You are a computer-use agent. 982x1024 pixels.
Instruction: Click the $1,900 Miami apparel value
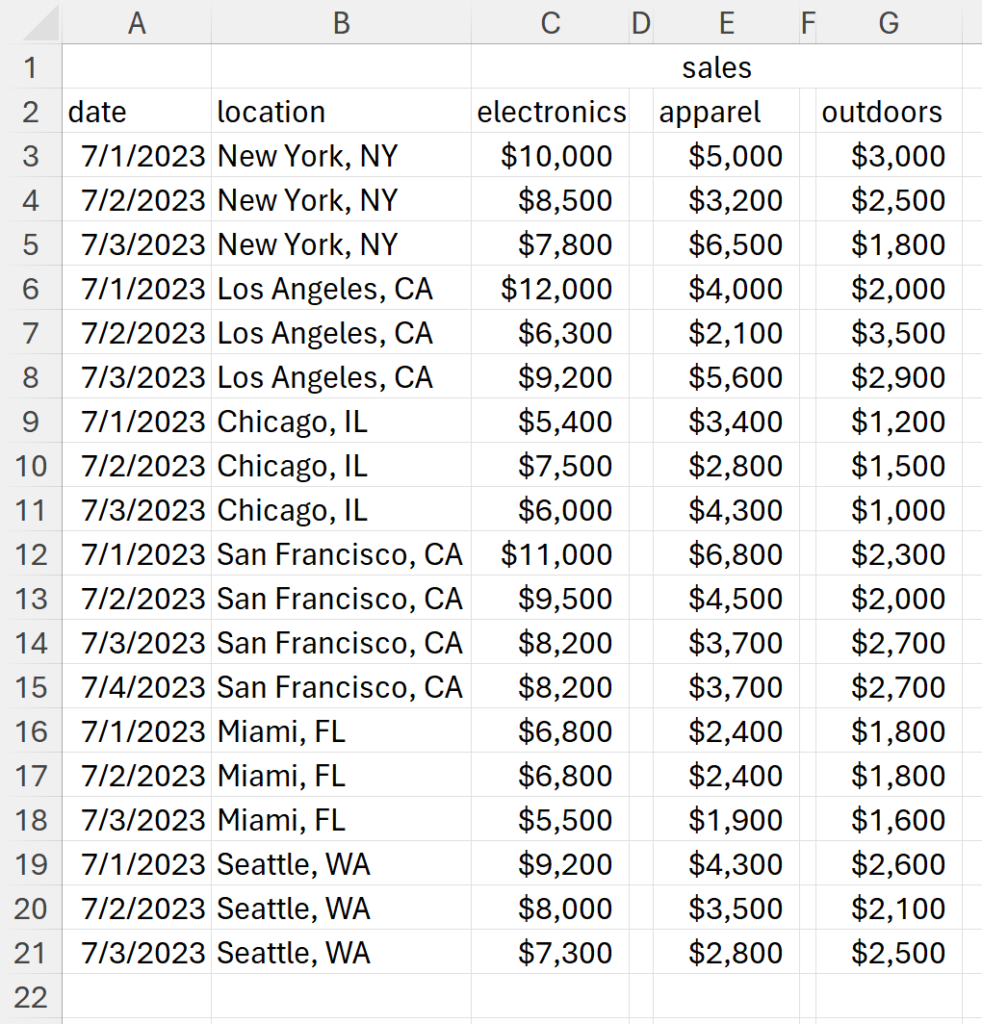(x=726, y=820)
